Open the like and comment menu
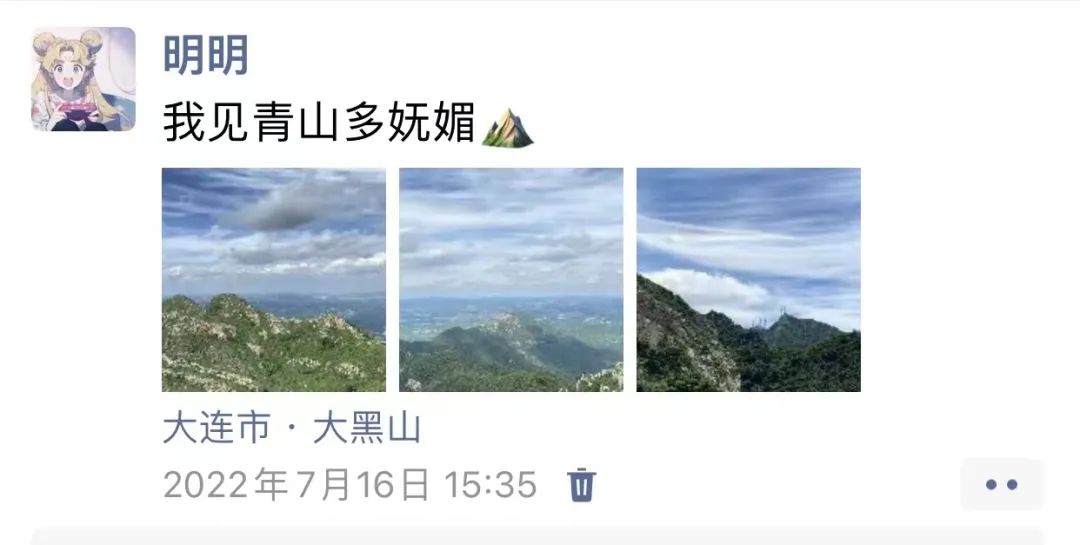 click(x=1001, y=485)
